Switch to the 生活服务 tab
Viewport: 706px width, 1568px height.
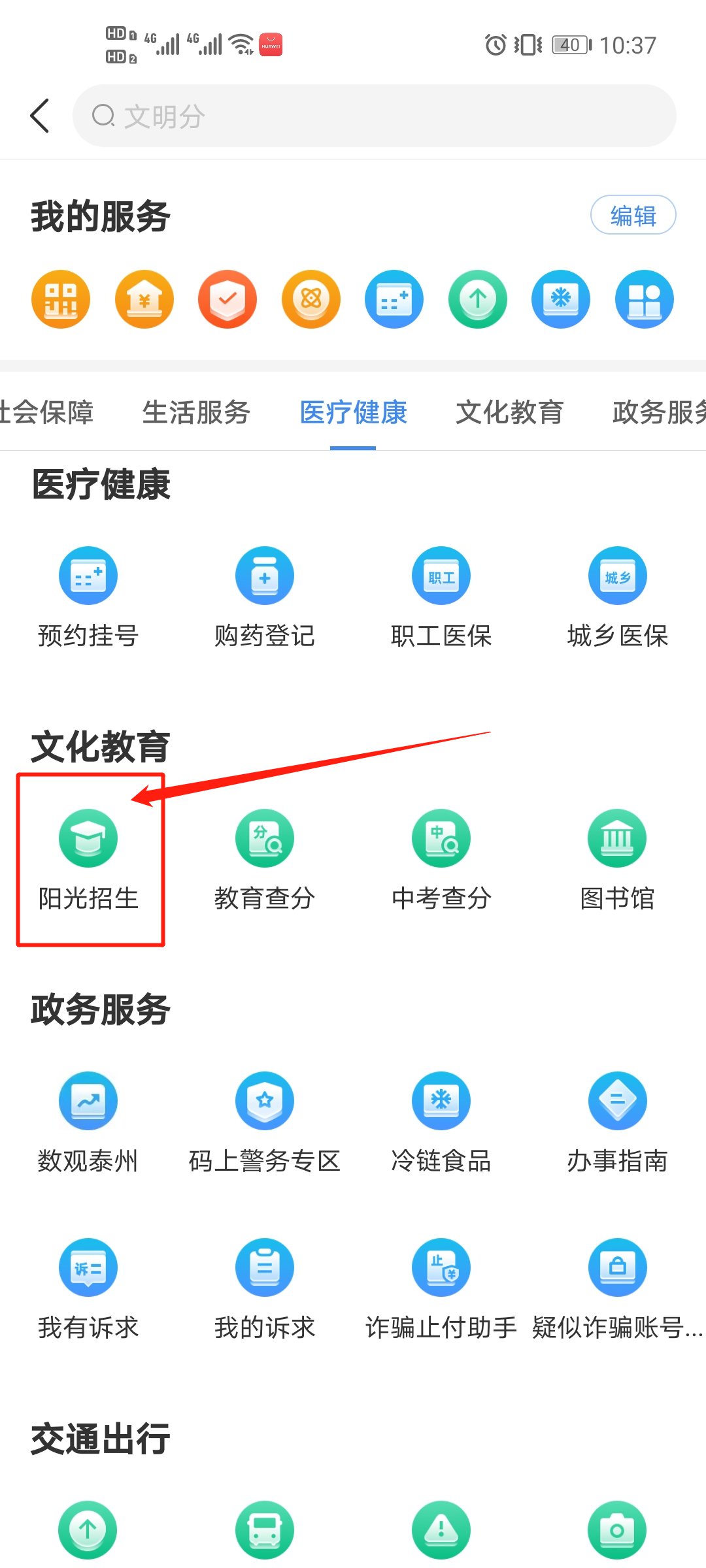coord(196,412)
